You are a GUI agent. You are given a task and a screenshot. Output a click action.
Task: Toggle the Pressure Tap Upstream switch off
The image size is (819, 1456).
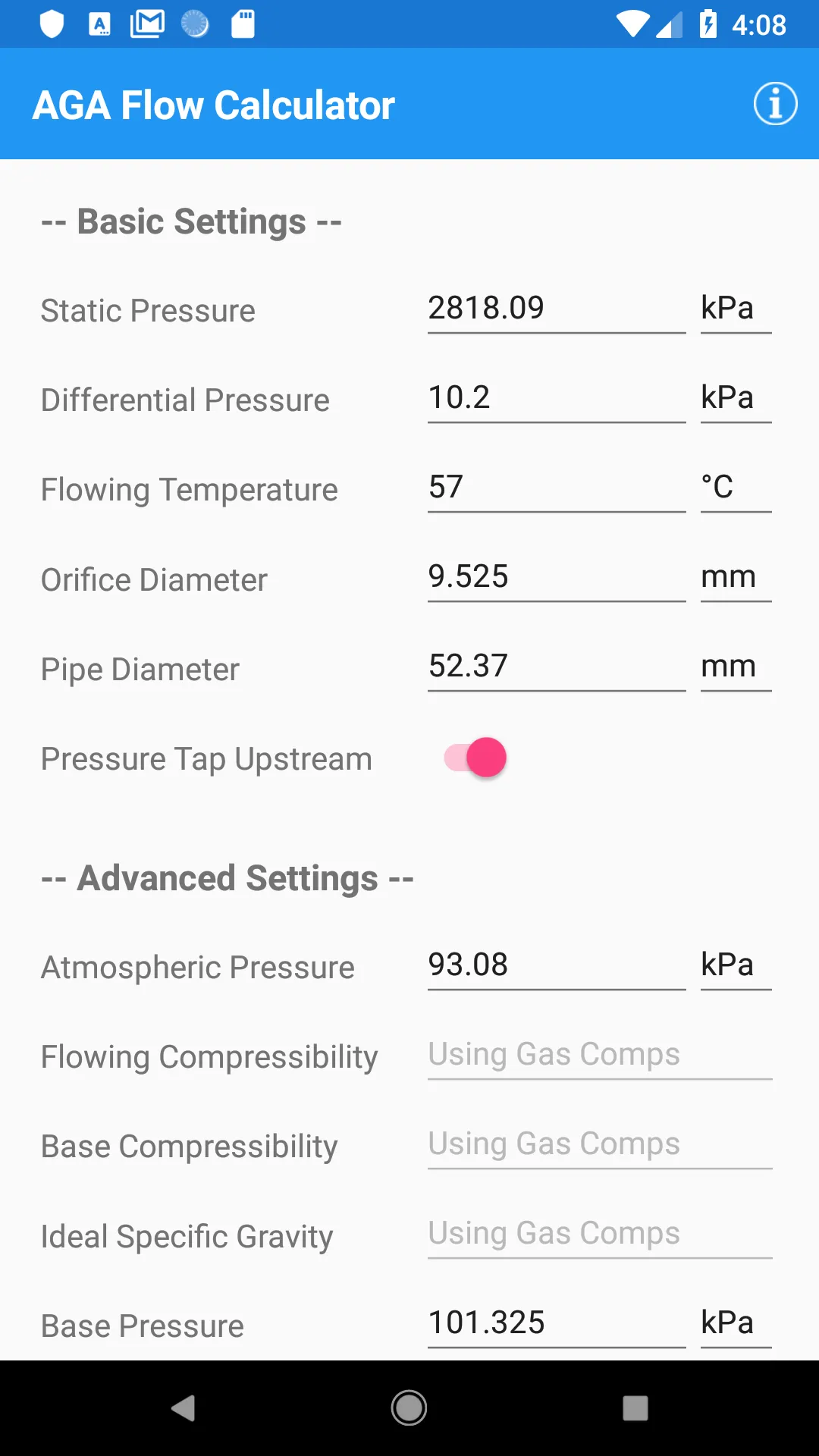pos(475,758)
